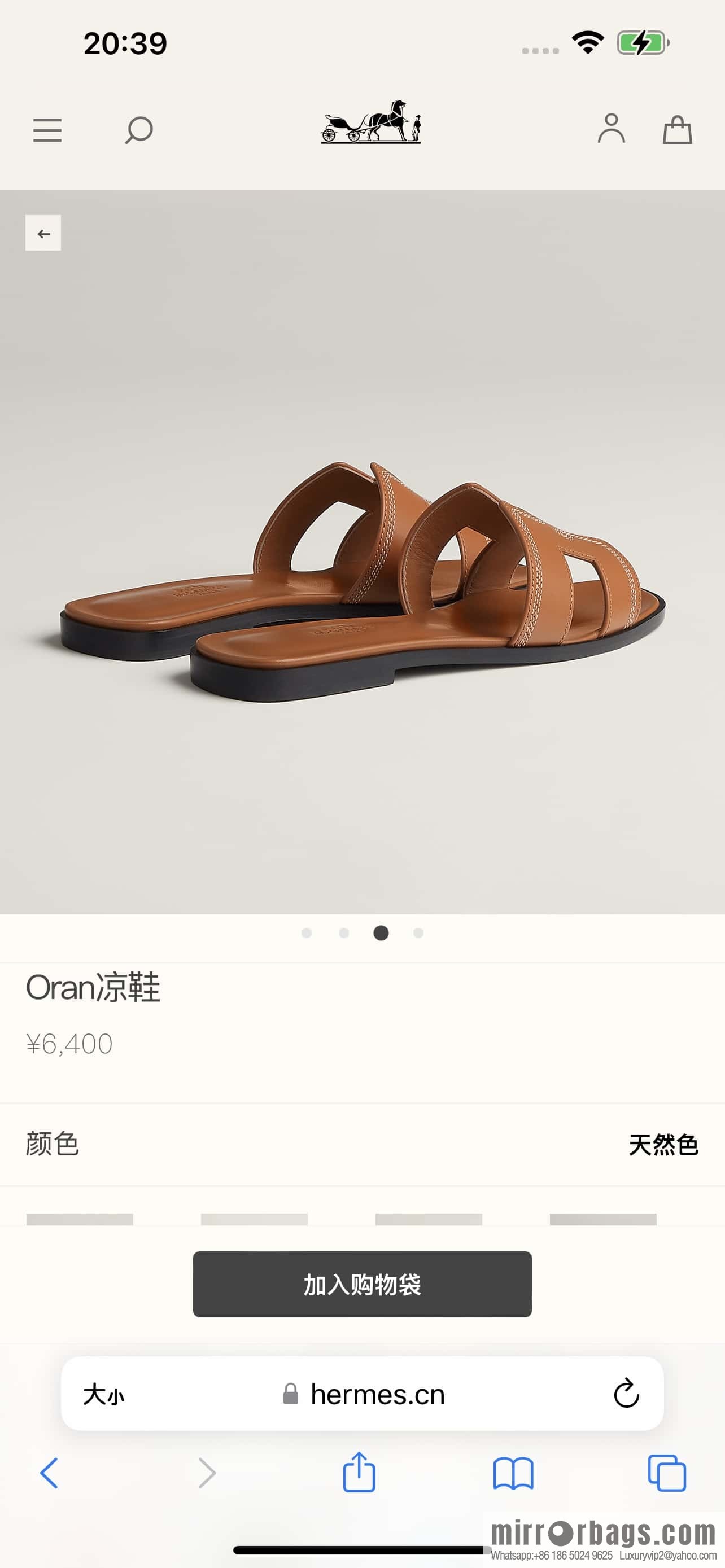Open the shopping bag icon
725x1568 pixels.
click(x=678, y=130)
